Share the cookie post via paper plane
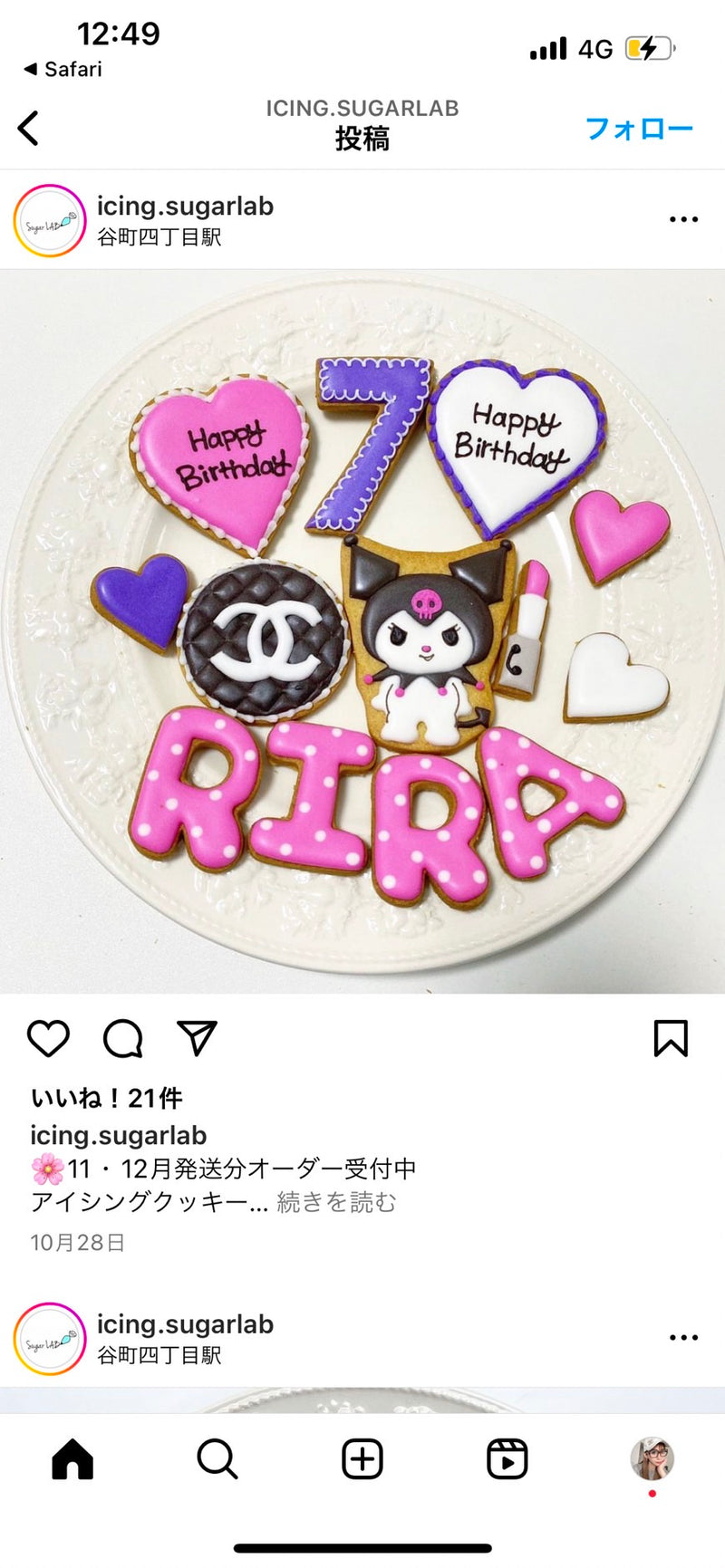Viewport: 725px width, 1568px height. [x=197, y=1038]
